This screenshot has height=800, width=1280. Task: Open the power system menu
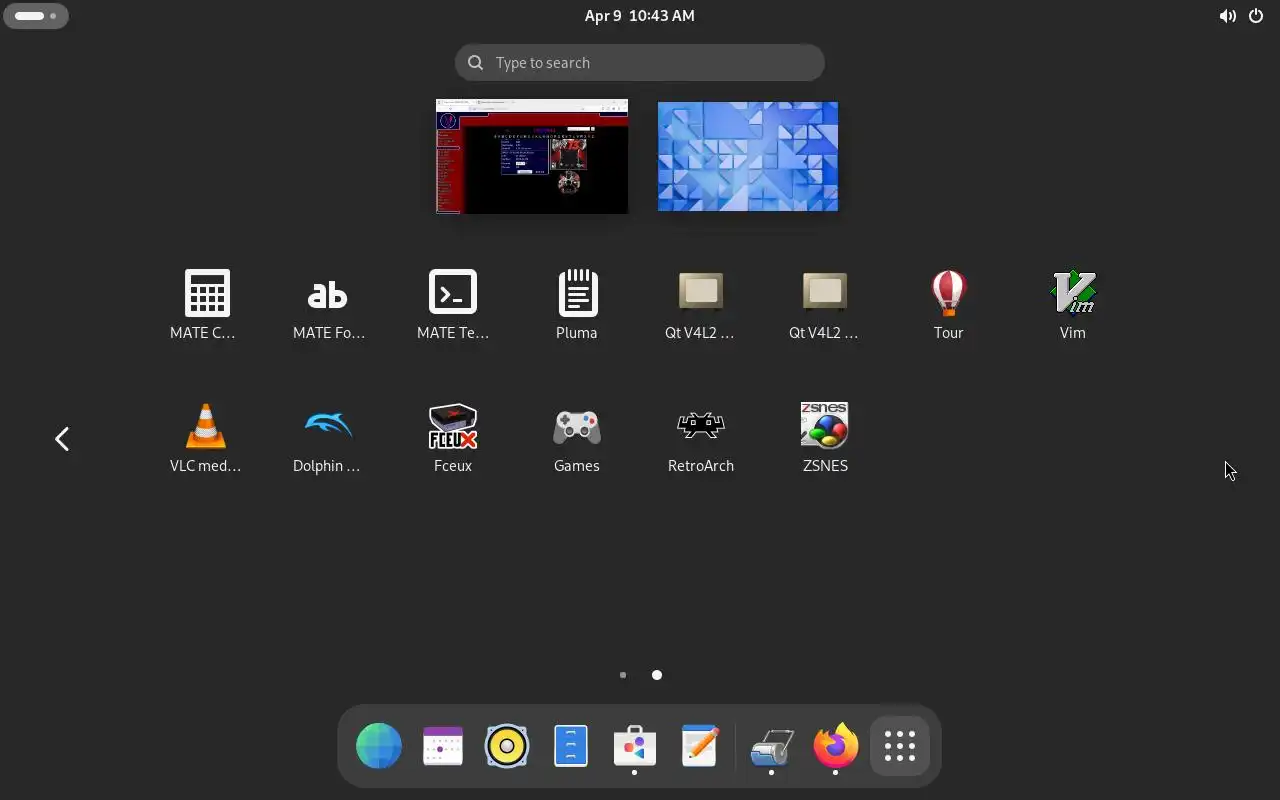point(1256,16)
